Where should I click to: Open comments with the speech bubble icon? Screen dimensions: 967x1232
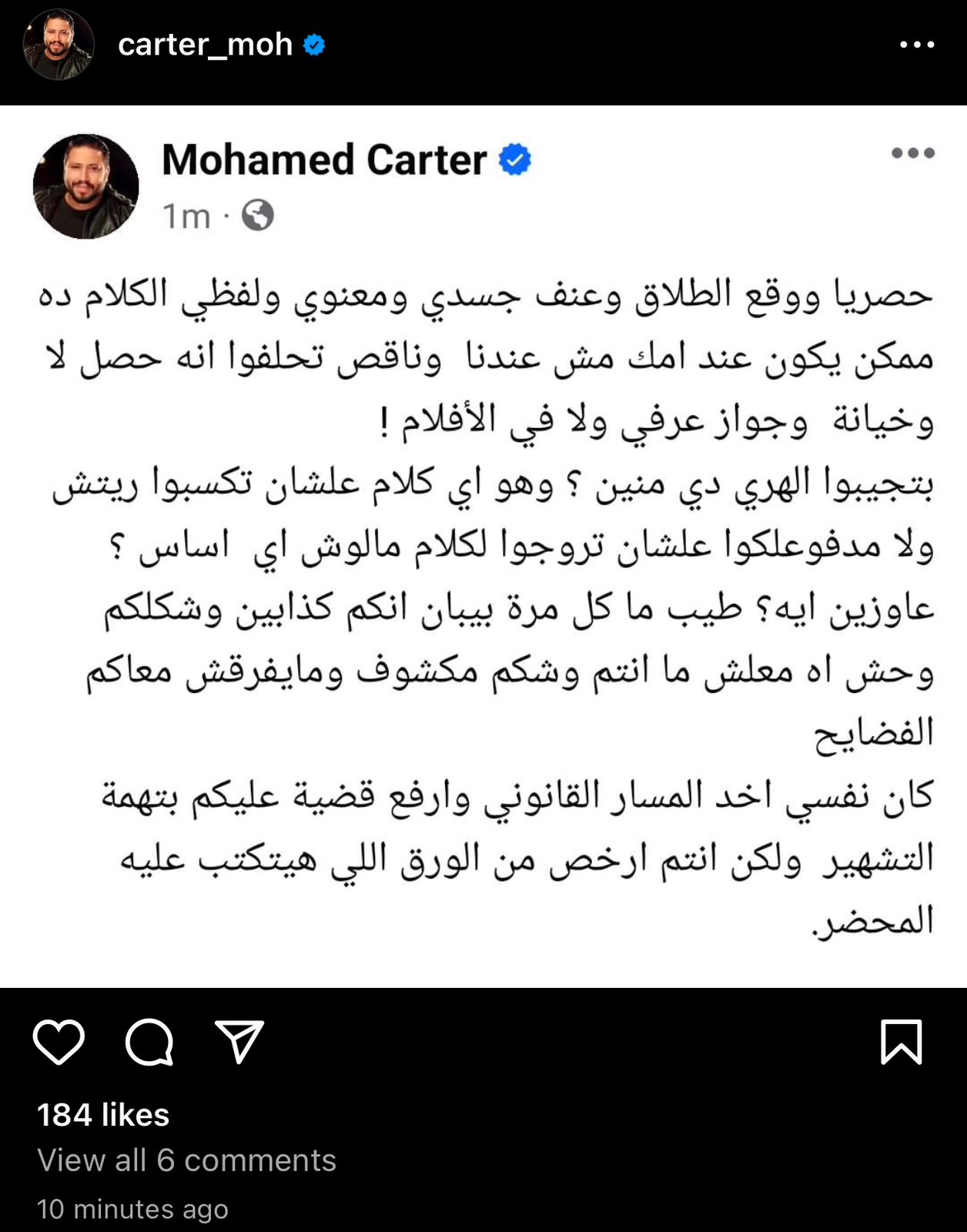(149, 1042)
